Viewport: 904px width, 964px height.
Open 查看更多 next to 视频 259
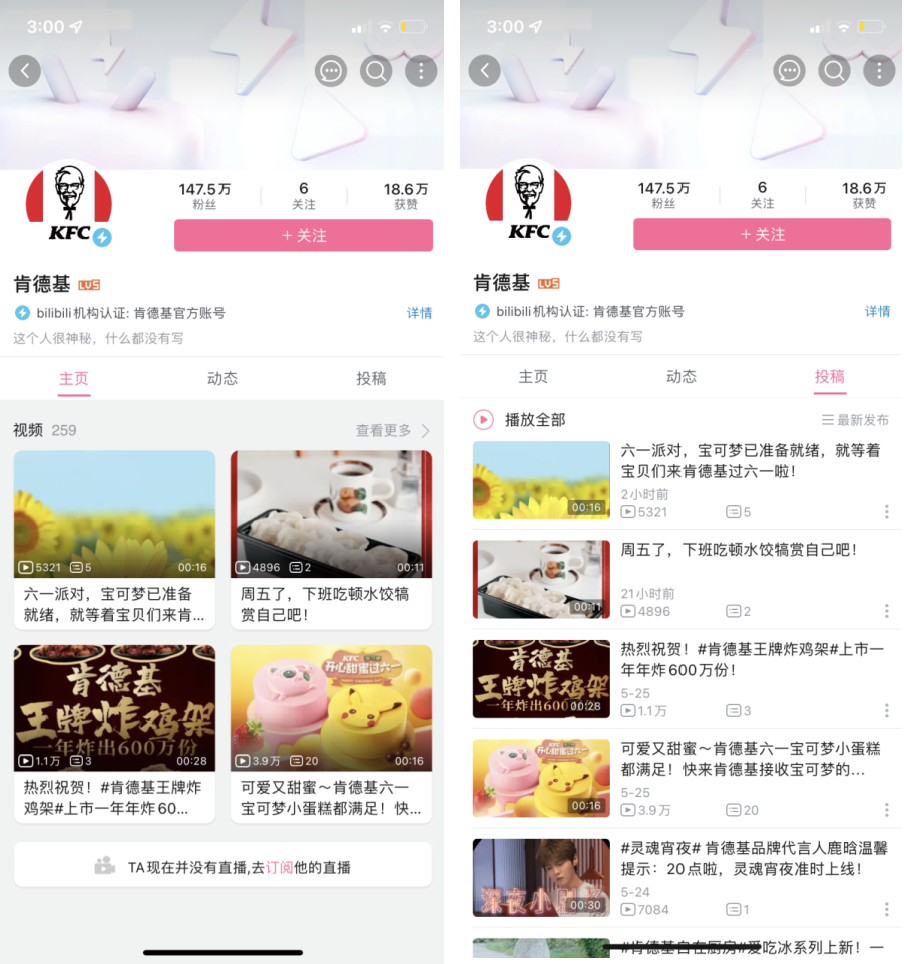pos(392,430)
